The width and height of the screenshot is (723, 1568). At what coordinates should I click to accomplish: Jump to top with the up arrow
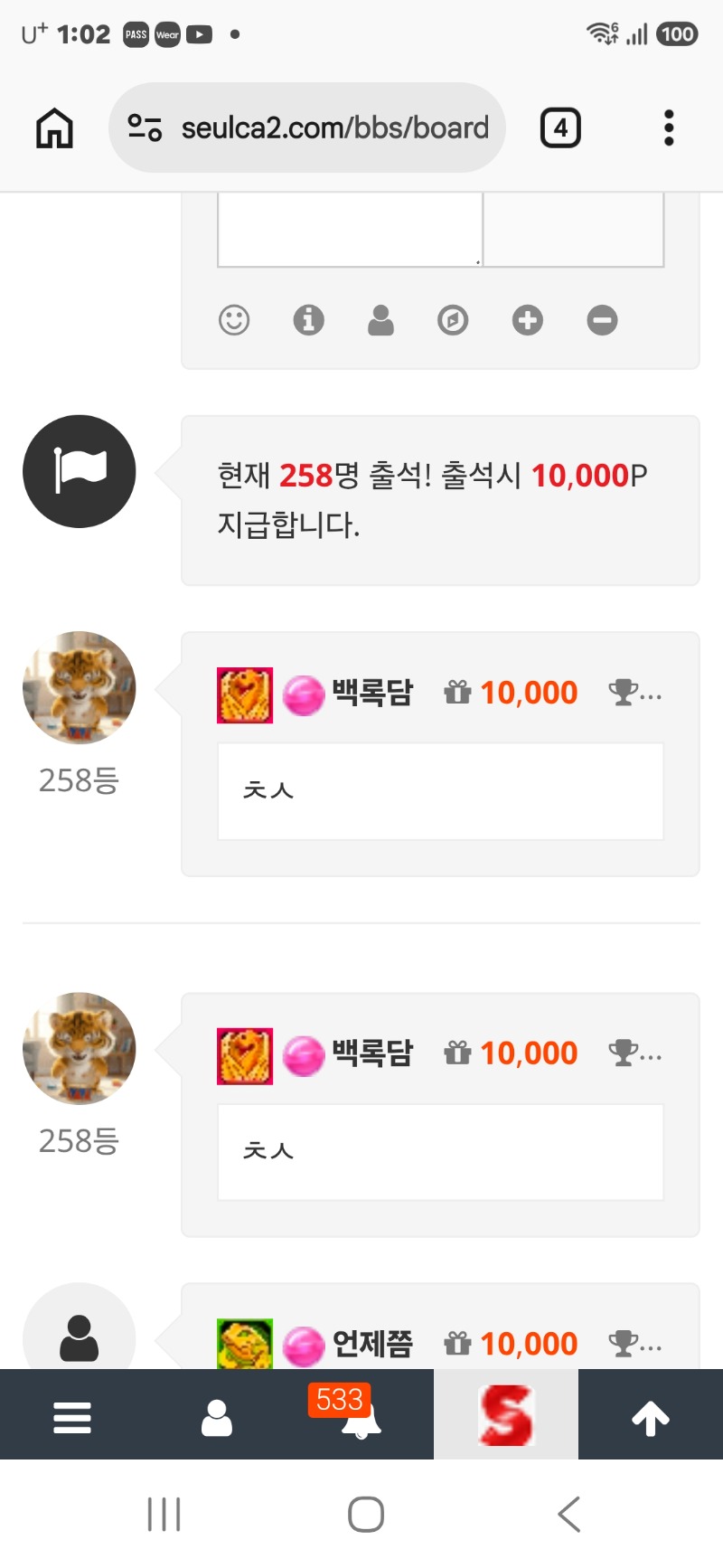tap(651, 1418)
